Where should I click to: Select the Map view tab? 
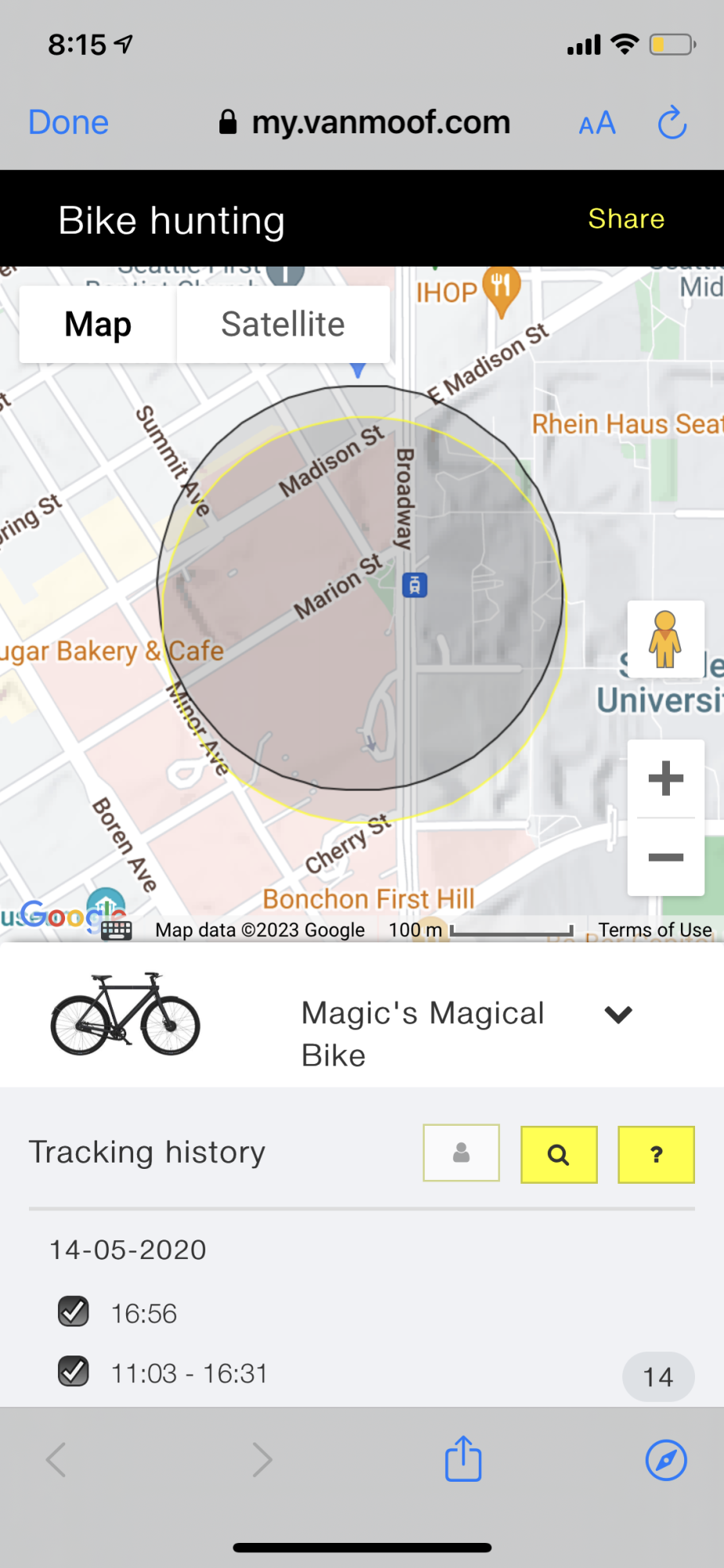98,325
